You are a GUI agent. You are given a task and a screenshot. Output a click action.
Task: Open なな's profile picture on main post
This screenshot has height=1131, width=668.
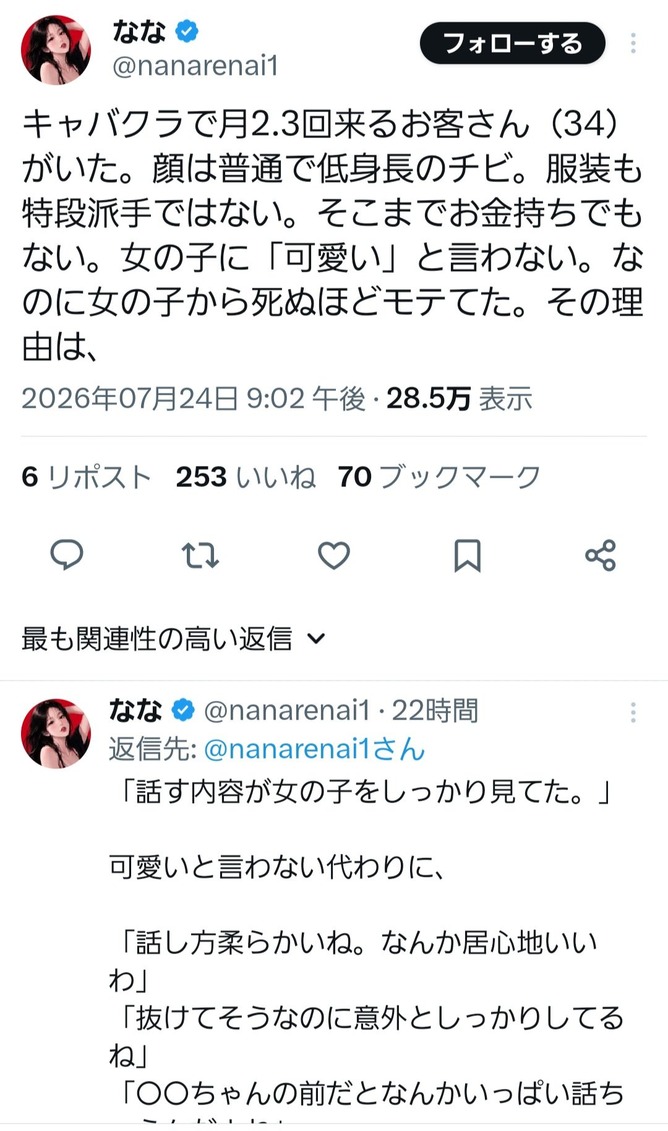[56, 49]
